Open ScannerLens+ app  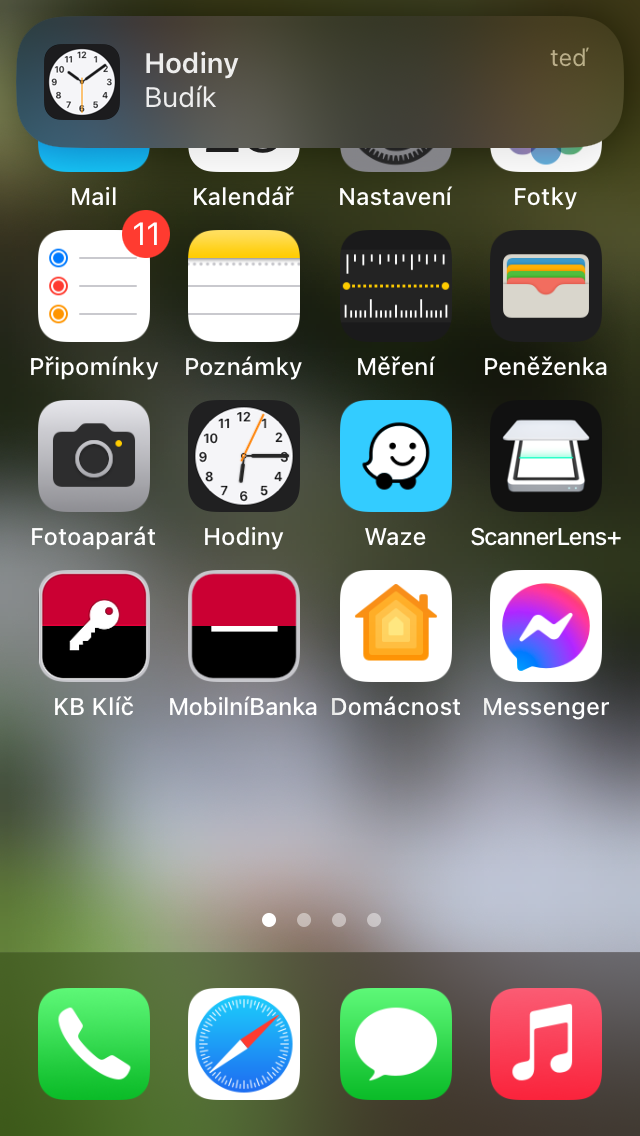[546, 456]
